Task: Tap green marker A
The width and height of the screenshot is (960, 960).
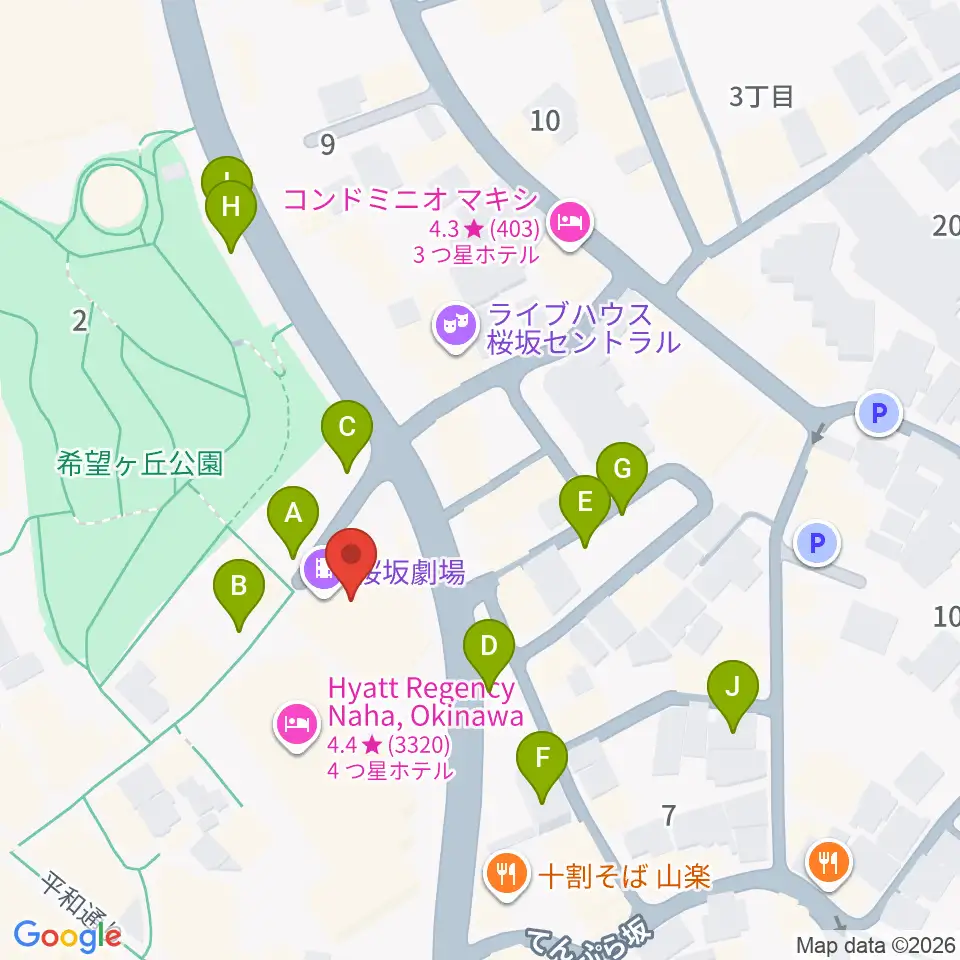Action: [293, 522]
